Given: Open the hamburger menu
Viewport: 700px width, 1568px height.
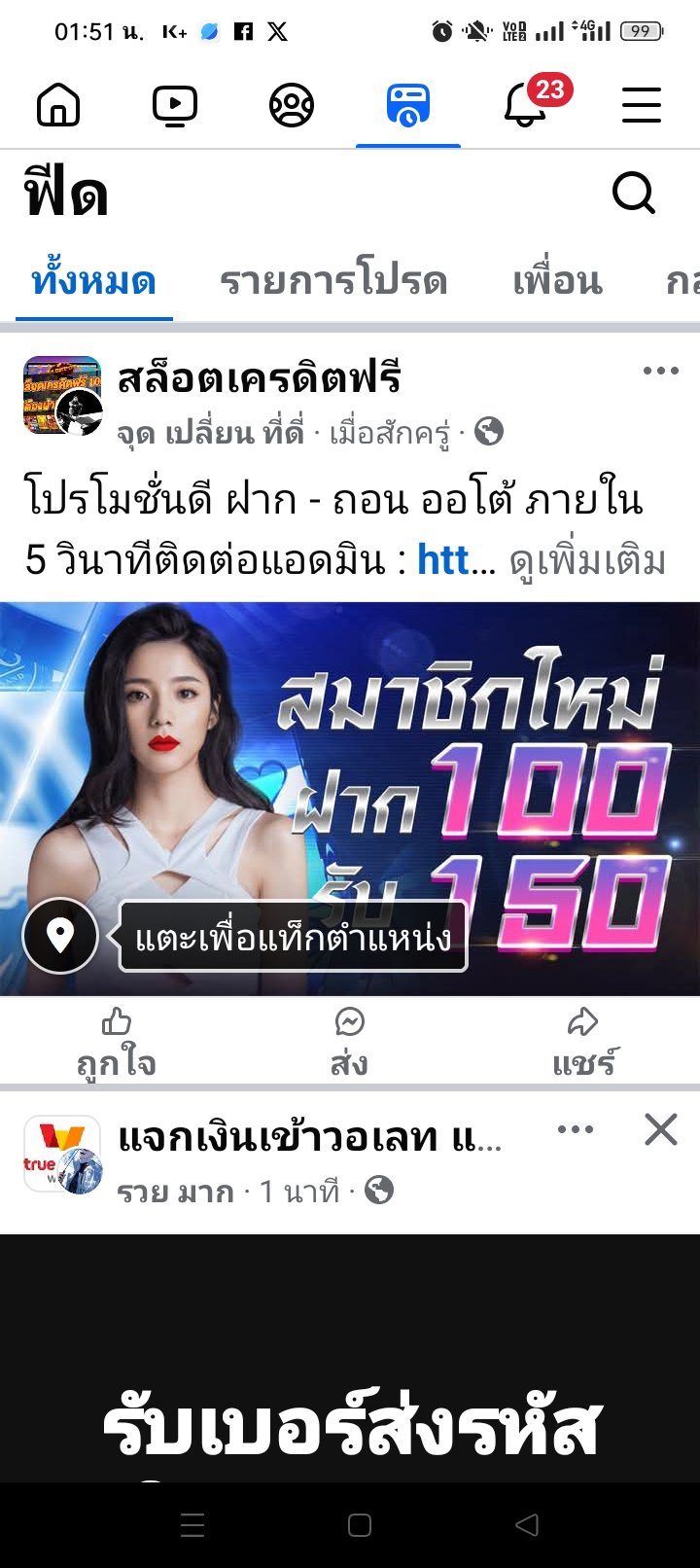Looking at the screenshot, I should [641, 105].
